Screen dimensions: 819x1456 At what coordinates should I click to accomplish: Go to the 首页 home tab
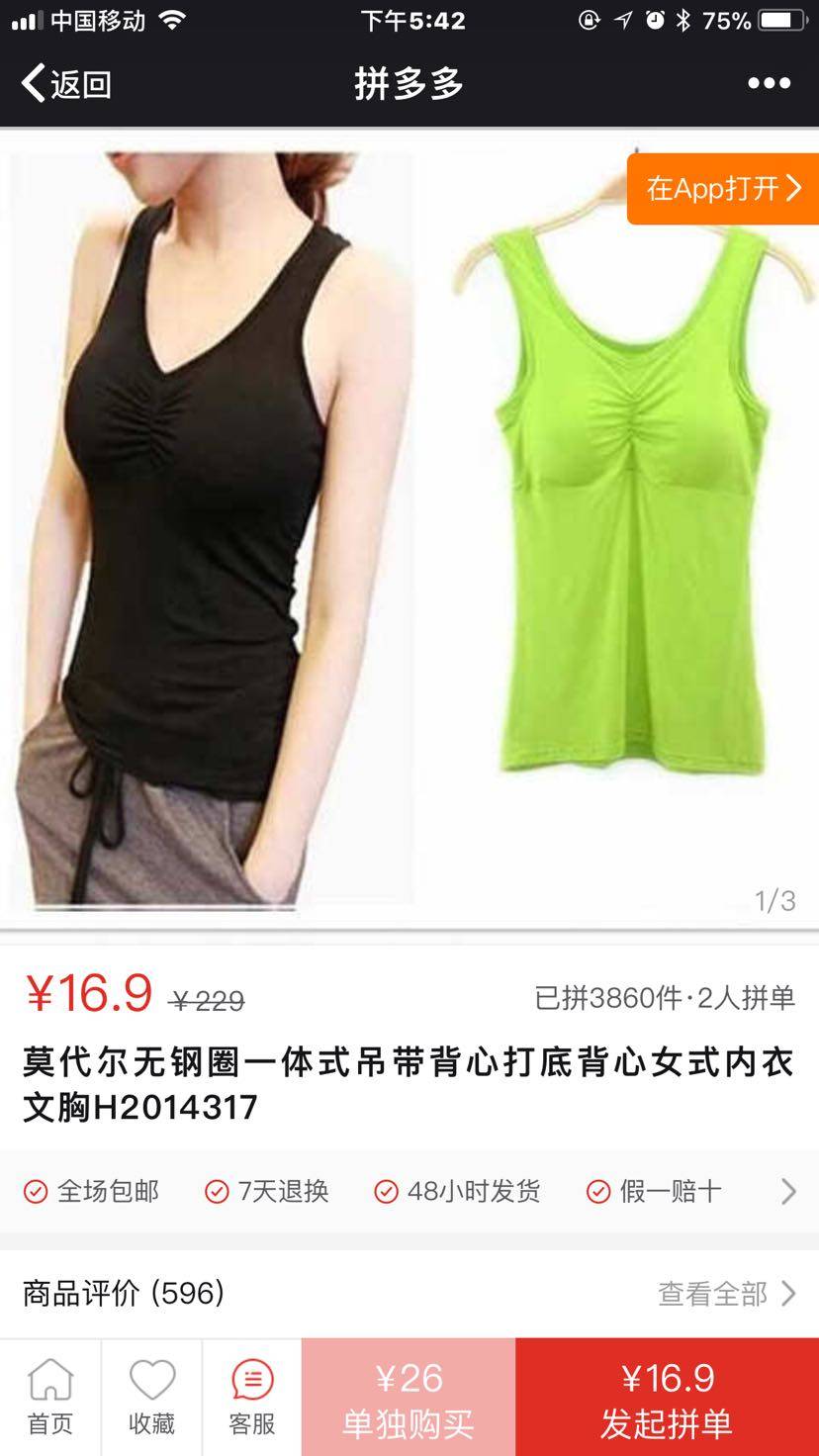(x=50, y=1398)
